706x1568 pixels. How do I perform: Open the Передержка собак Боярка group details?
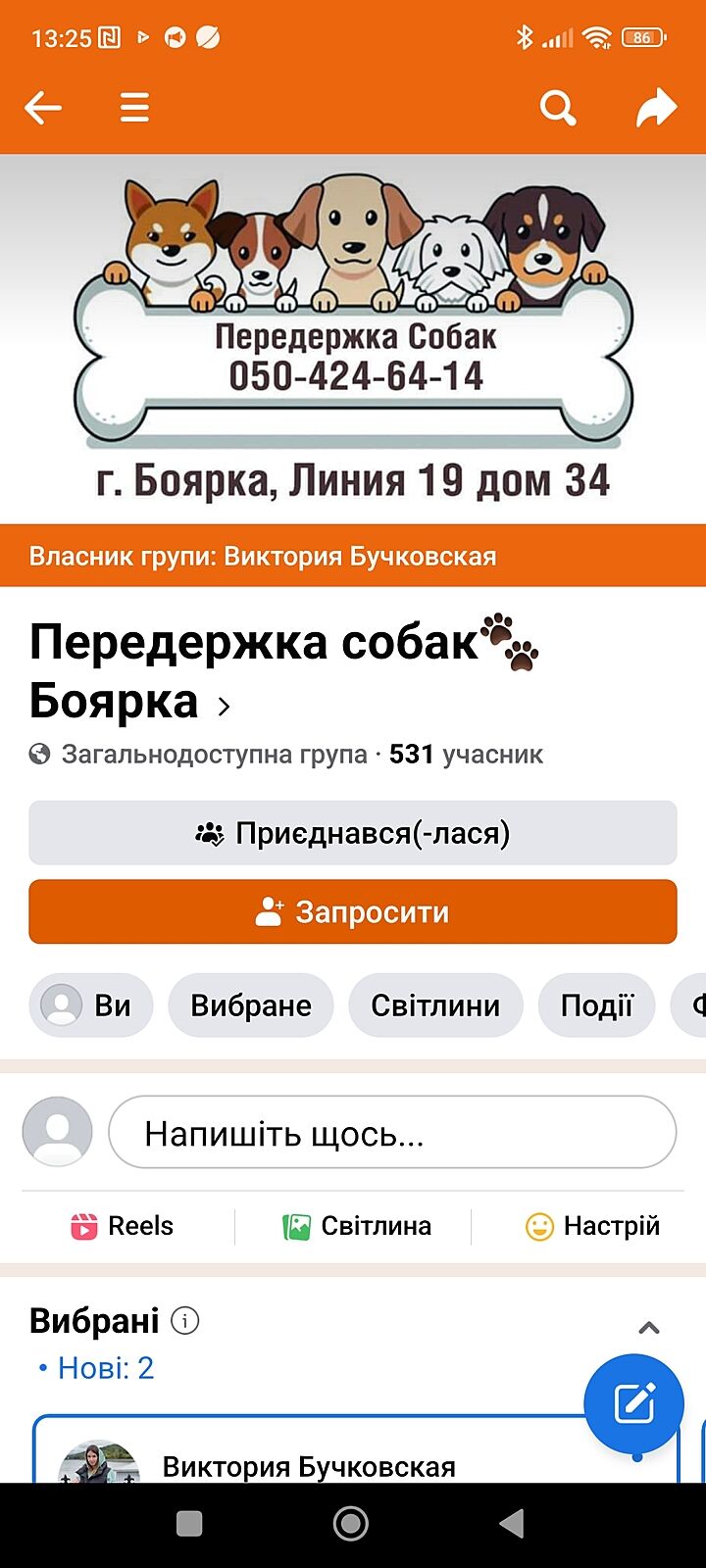224,705
